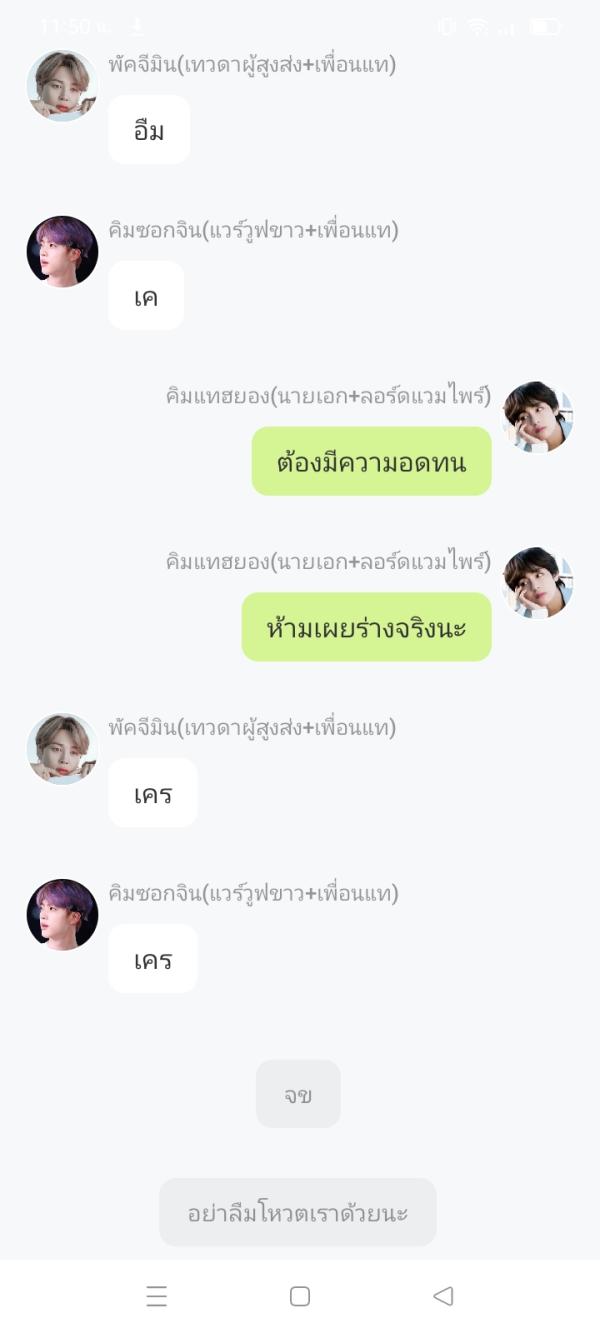This screenshot has height=1333, width=600.
Task: Return to the home screen via square button
Action: coord(299,1296)
